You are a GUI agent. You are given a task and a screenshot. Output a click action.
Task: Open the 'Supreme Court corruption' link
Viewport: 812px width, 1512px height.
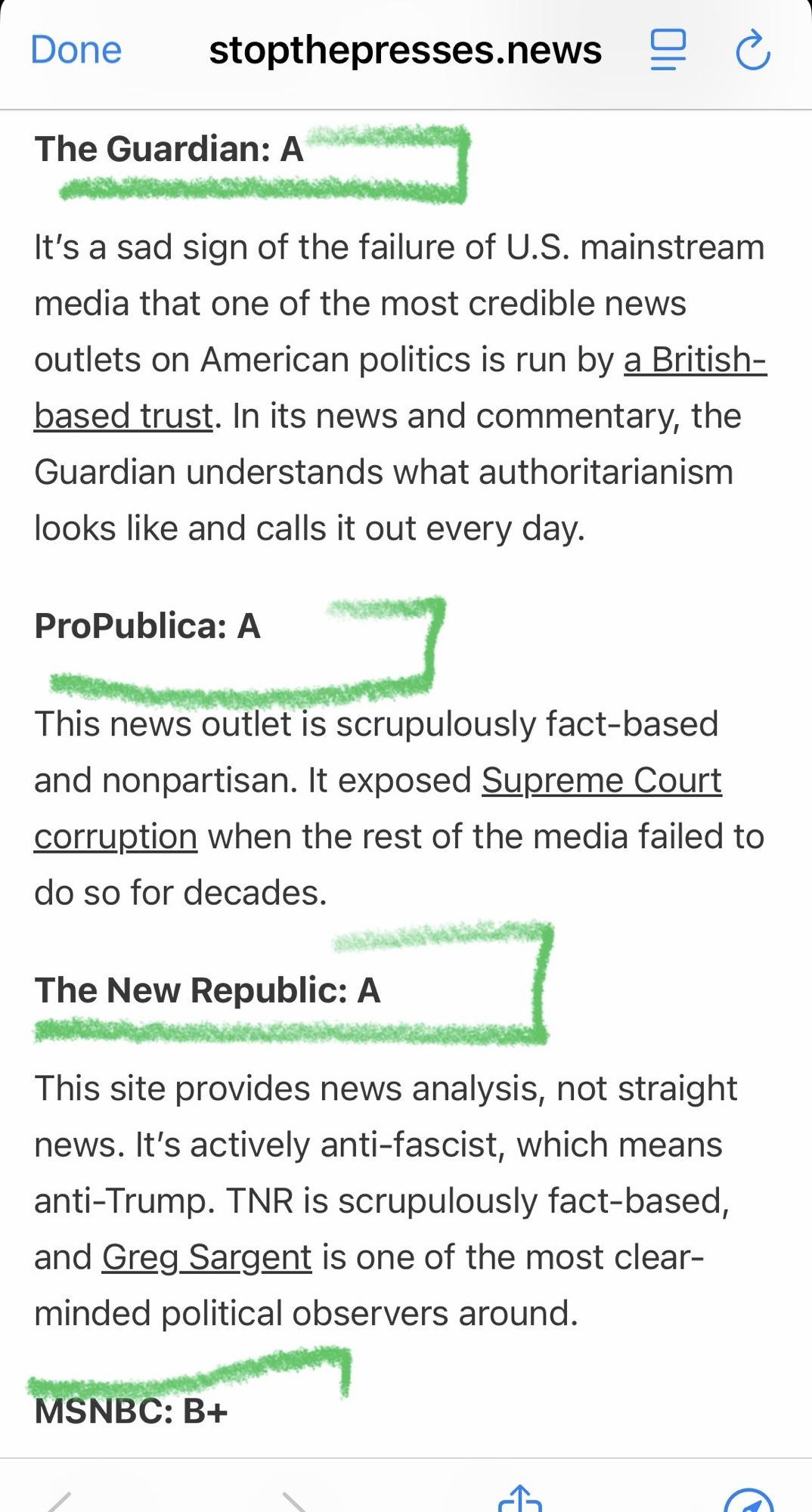pos(601,781)
